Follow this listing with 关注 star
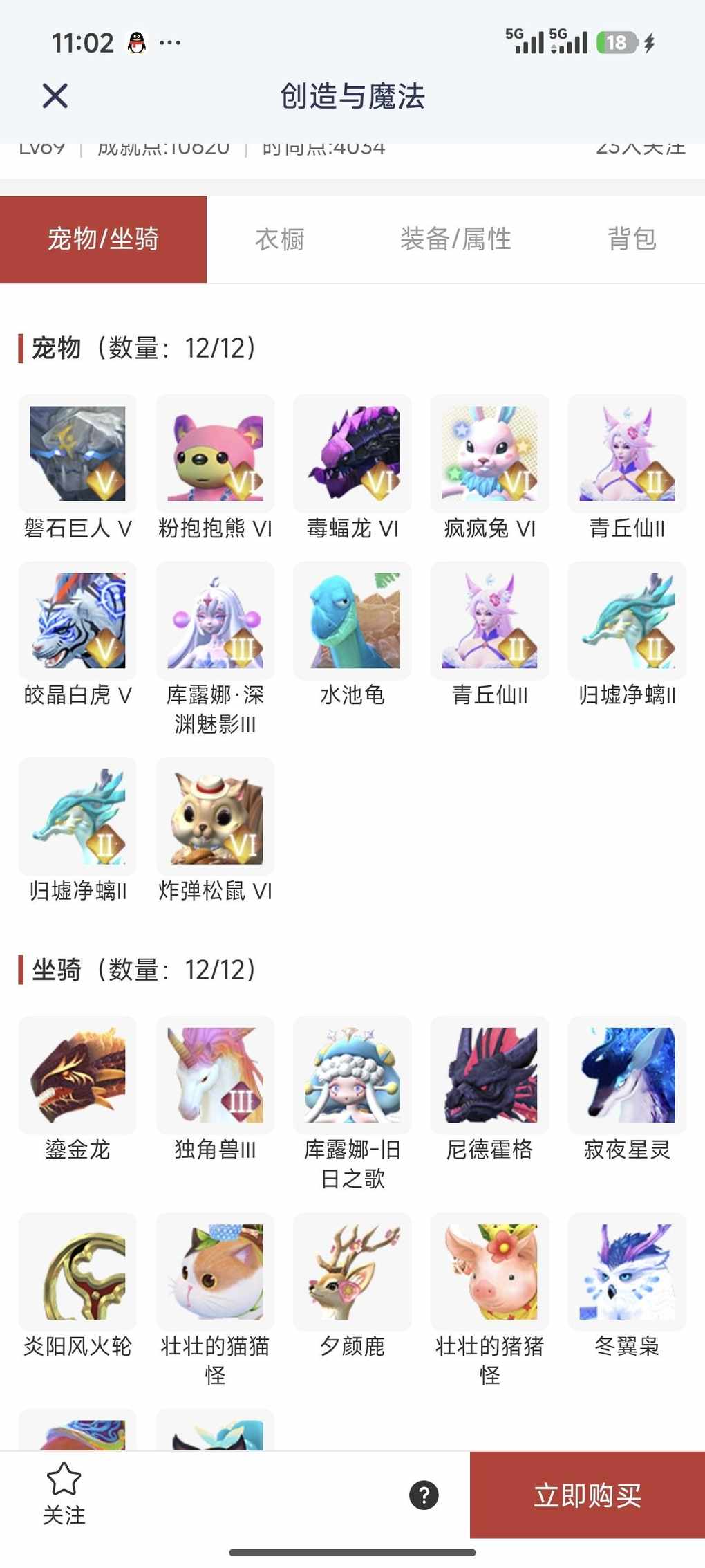The width and height of the screenshot is (705, 1568). coord(64,1494)
